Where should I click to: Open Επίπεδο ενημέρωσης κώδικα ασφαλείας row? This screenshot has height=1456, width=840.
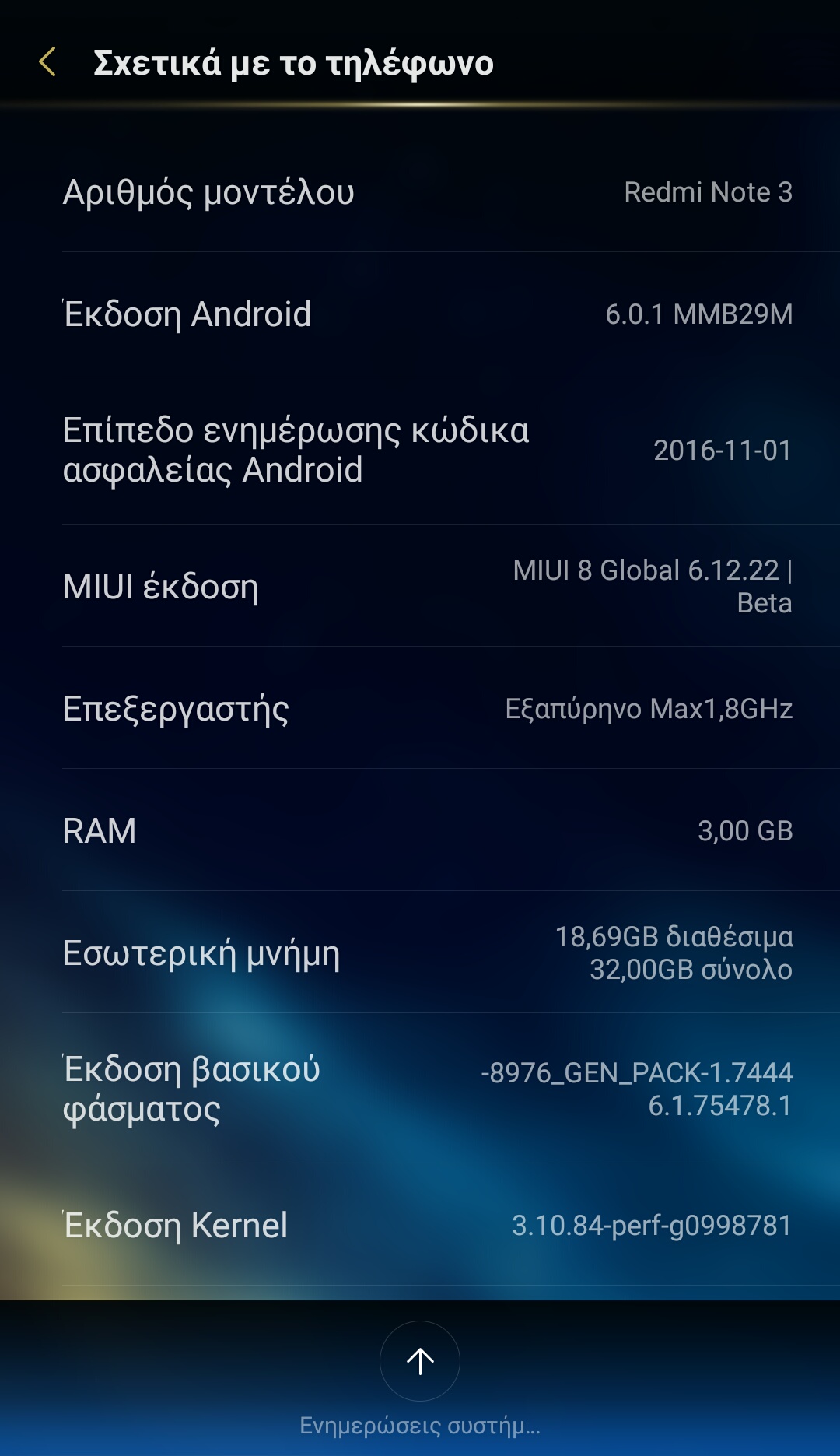pos(420,450)
